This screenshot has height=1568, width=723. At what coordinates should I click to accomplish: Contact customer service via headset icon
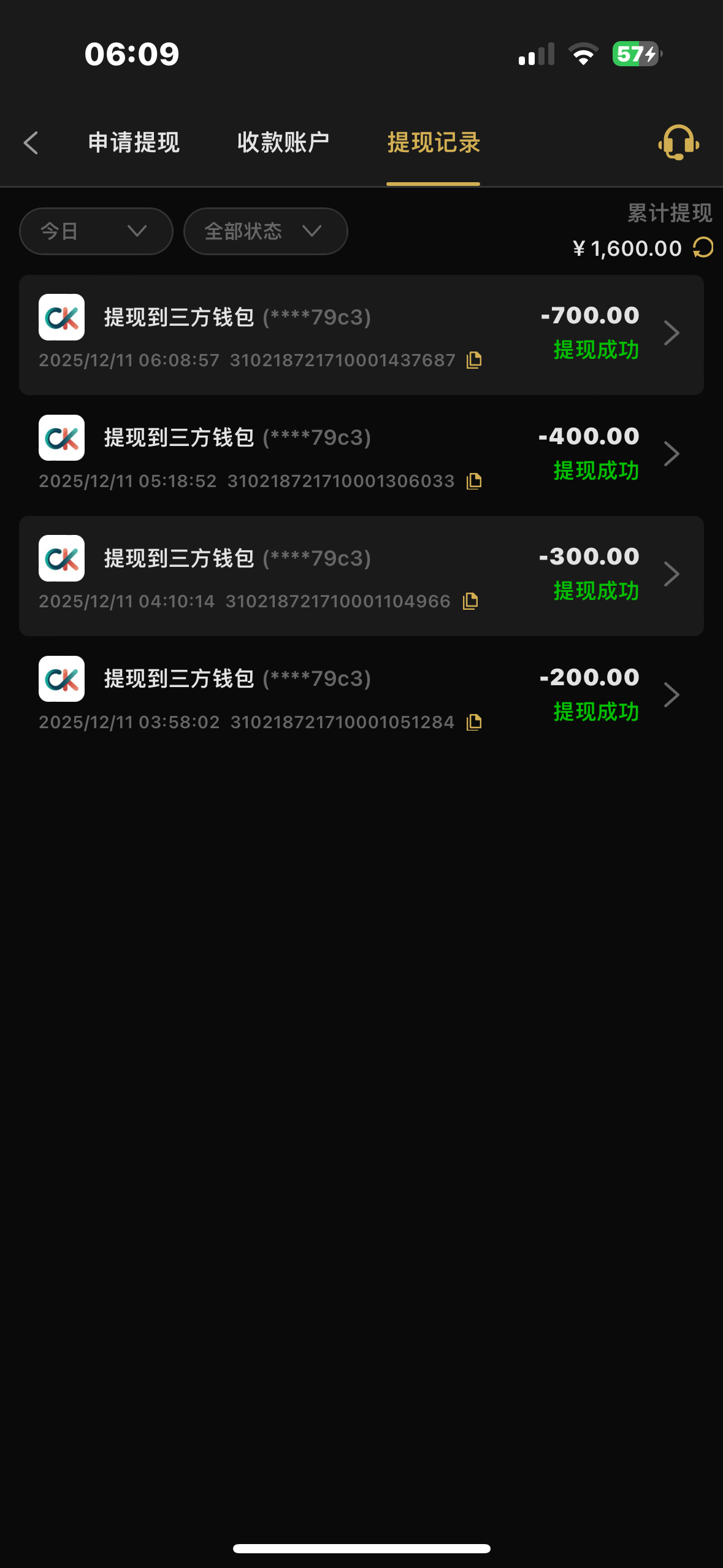[678, 143]
